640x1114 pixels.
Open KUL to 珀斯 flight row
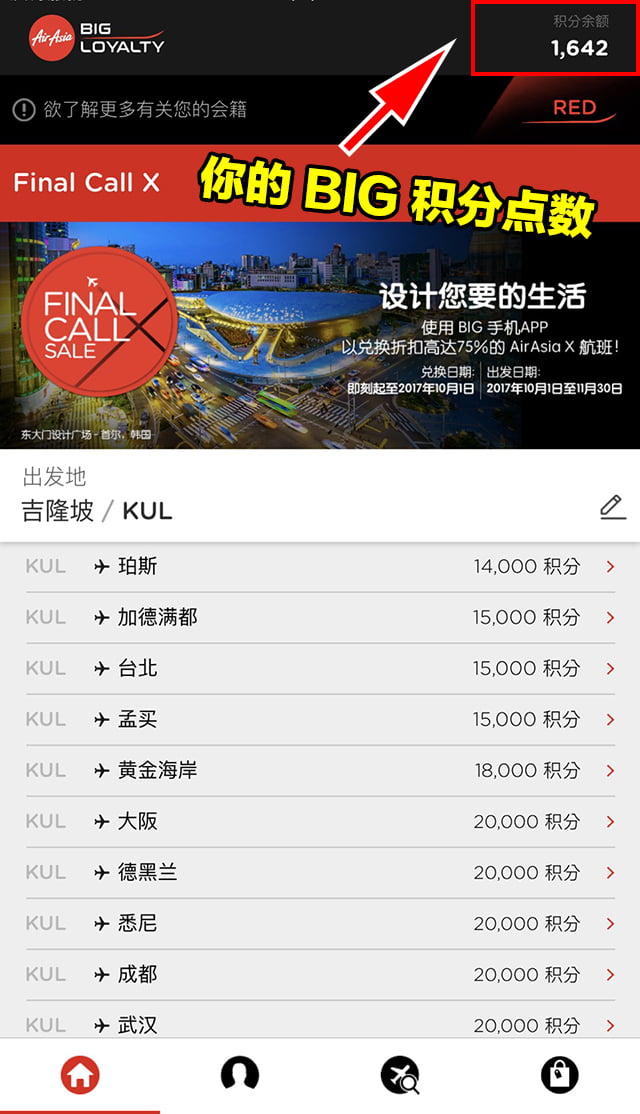[x=320, y=567]
